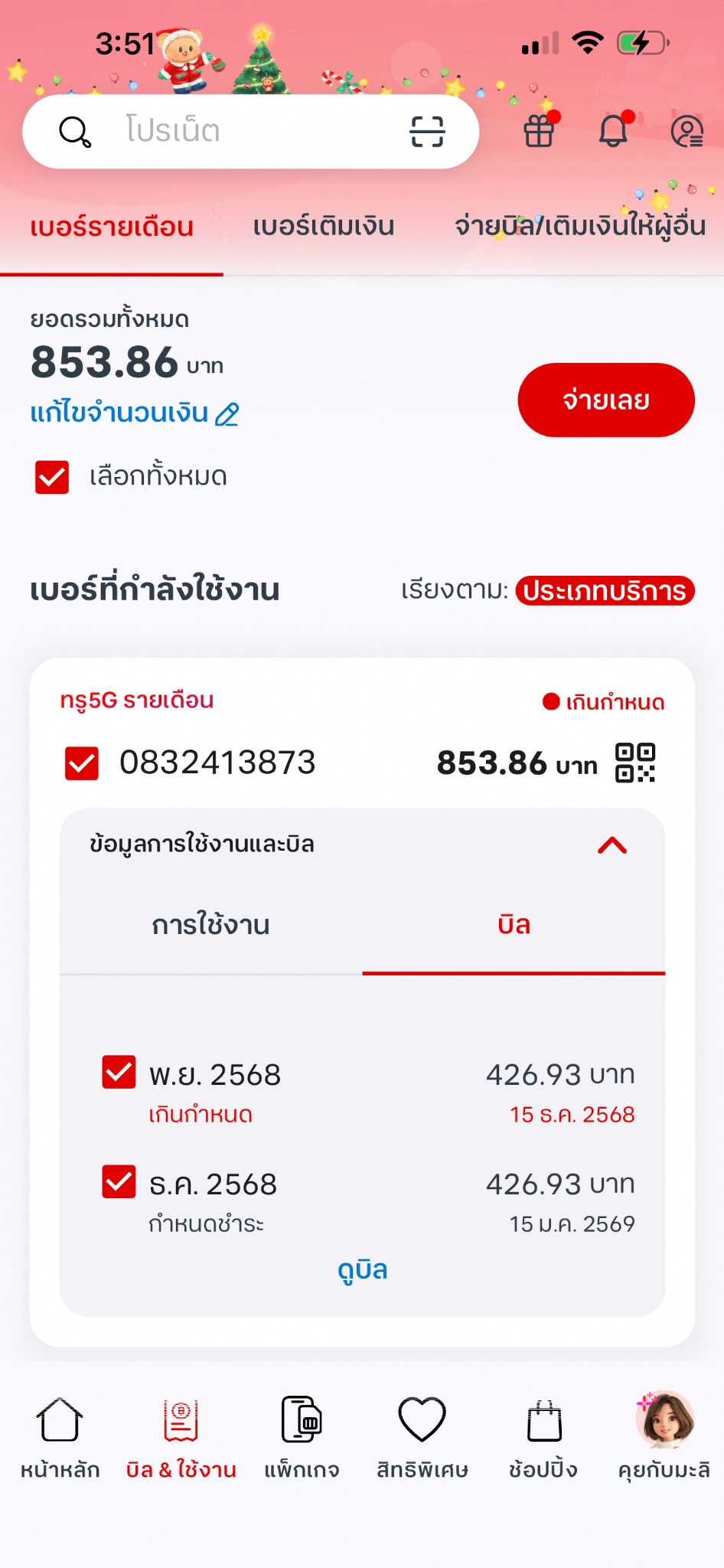This screenshot has width=724, height=1568.
Task: Switch to the การใช้งาน usage tab
Action: click(x=210, y=925)
